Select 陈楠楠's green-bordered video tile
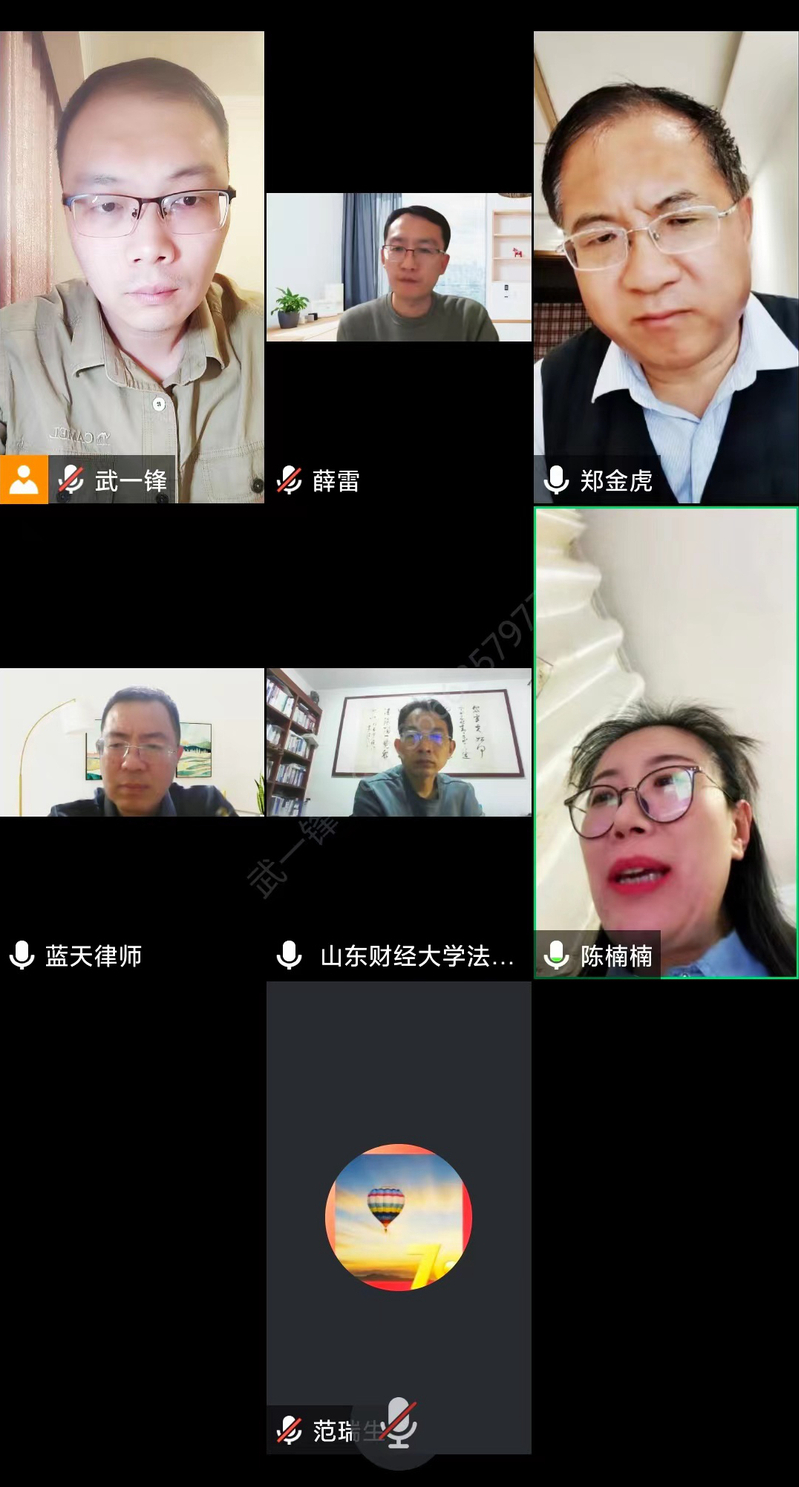This screenshot has width=799, height=1487. click(666, 740)
